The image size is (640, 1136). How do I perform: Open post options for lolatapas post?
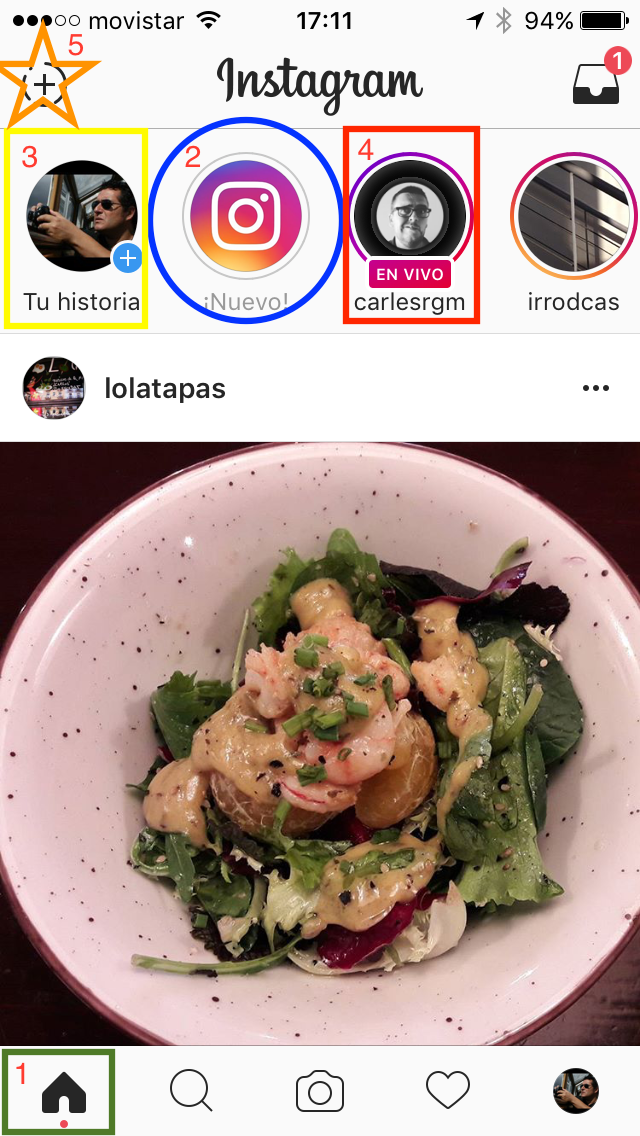coord(595,389)
